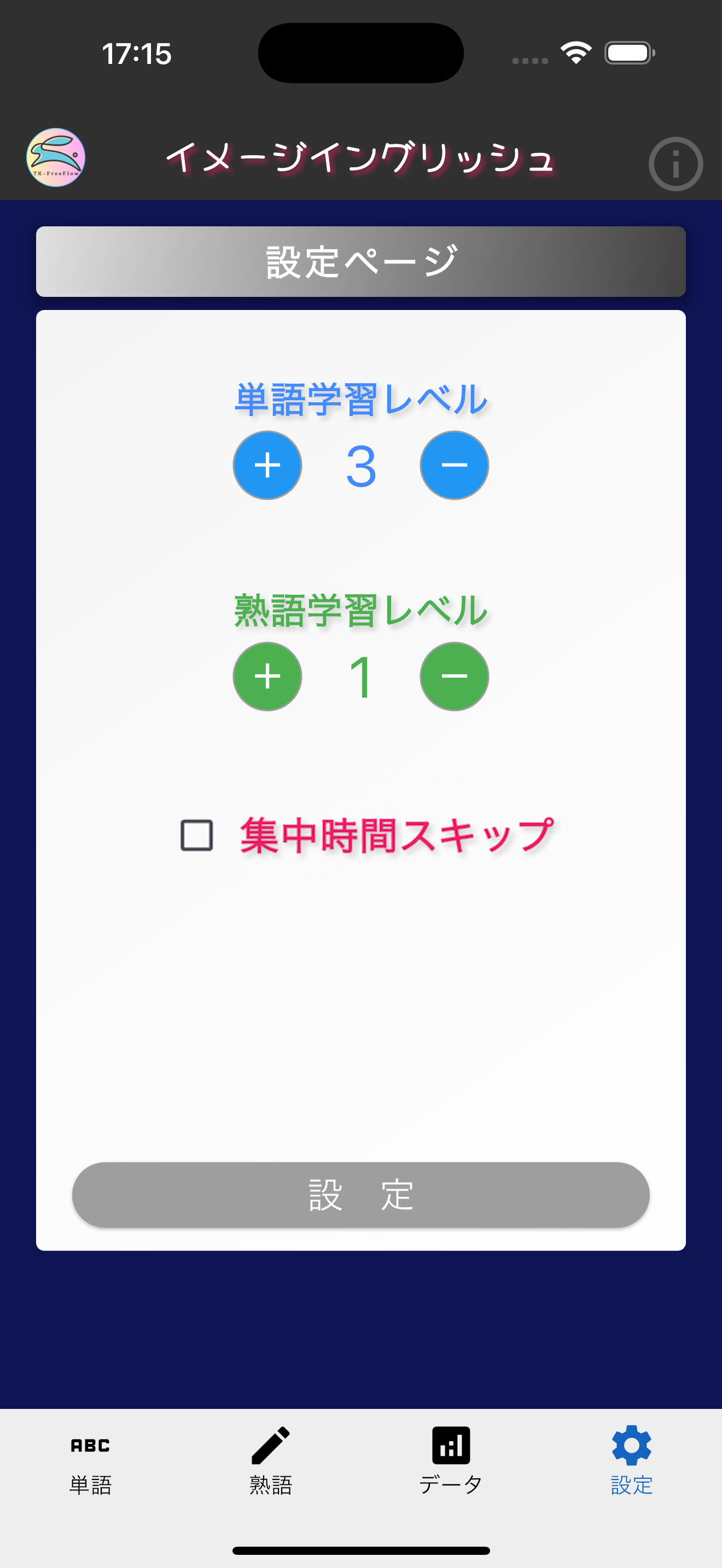Open the info circle icon top right
The image size is (722, 1568).
pos(676,163)
